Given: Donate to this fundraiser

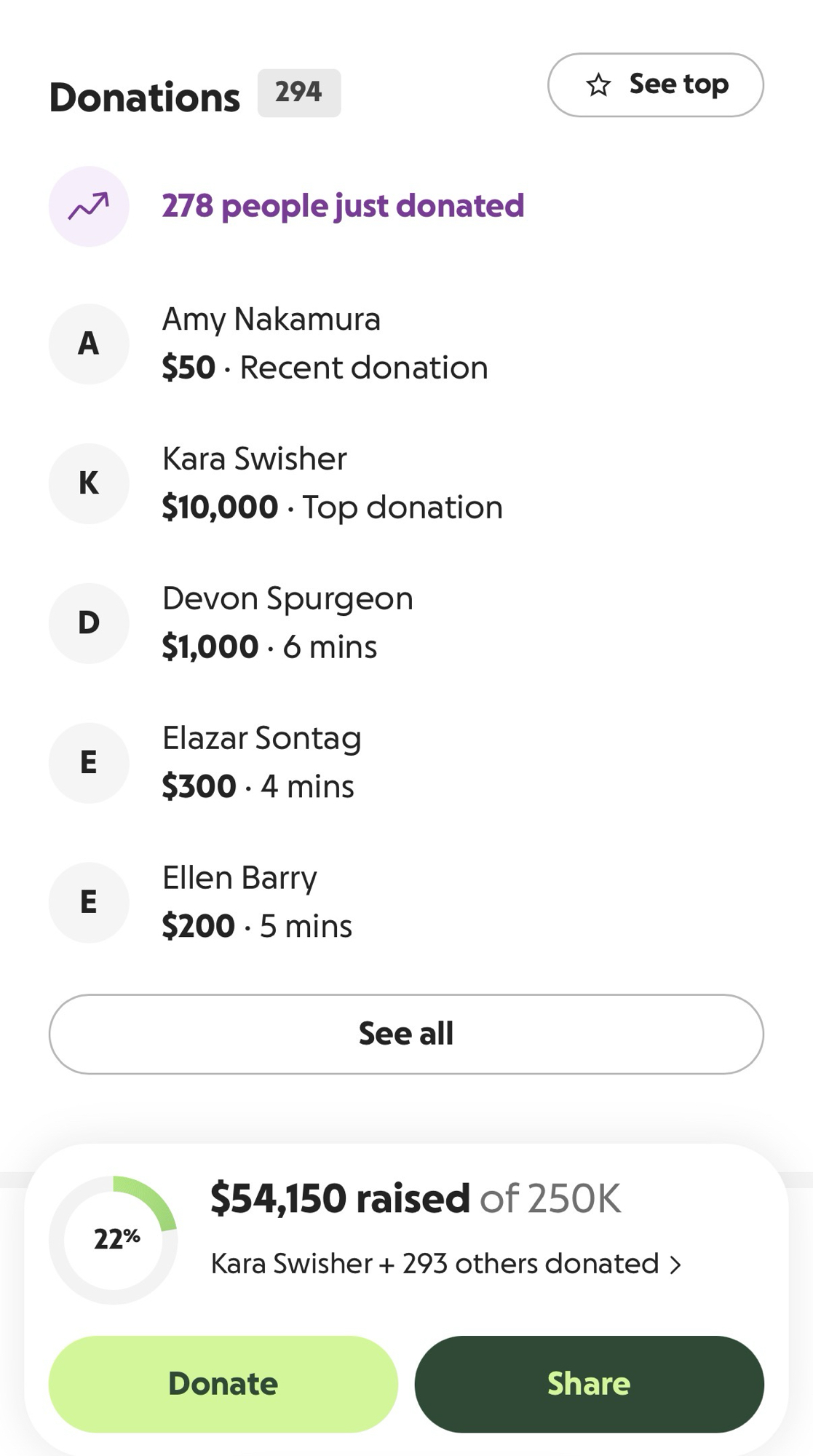Looking at the screenshot, I should click(x=223, y=1384).
